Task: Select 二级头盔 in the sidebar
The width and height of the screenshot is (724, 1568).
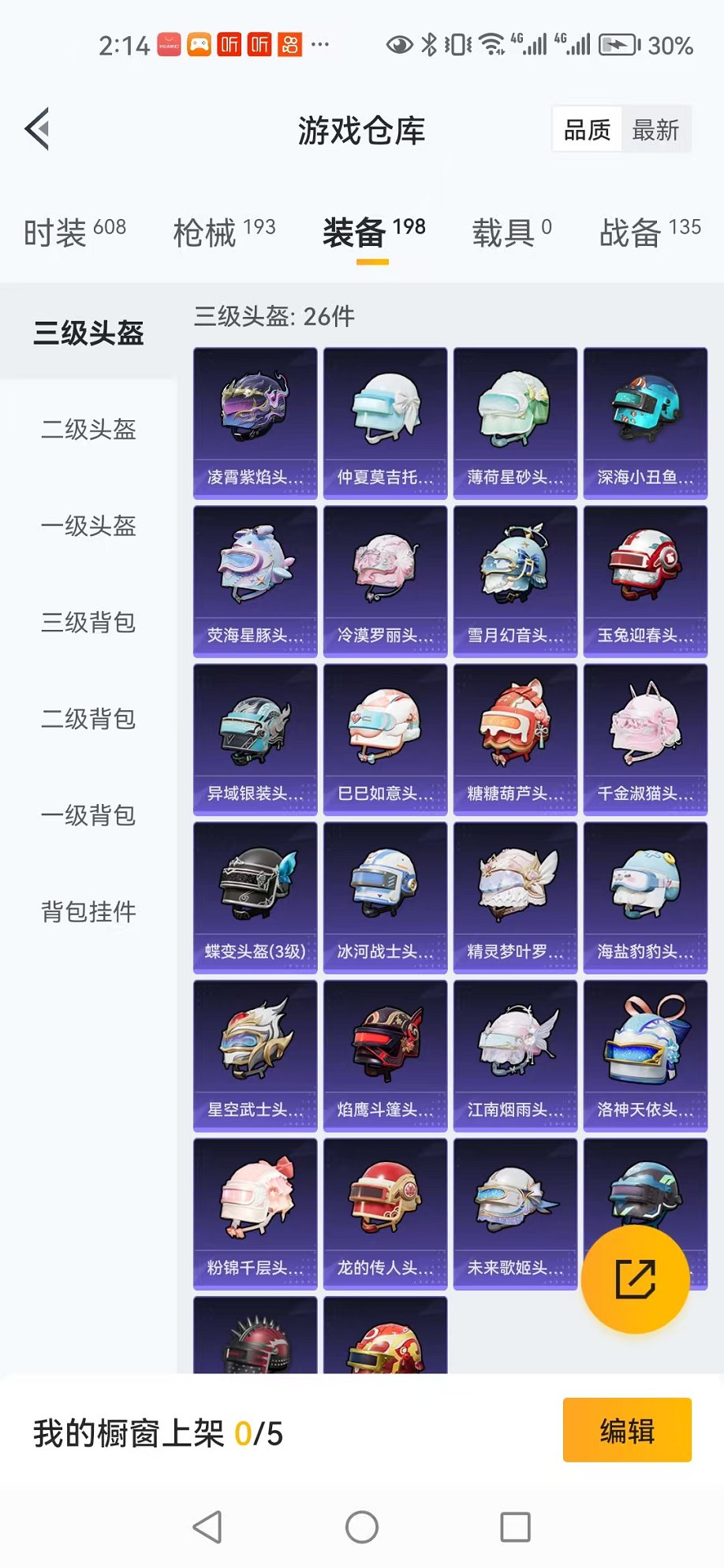Action: coord(88,430)
